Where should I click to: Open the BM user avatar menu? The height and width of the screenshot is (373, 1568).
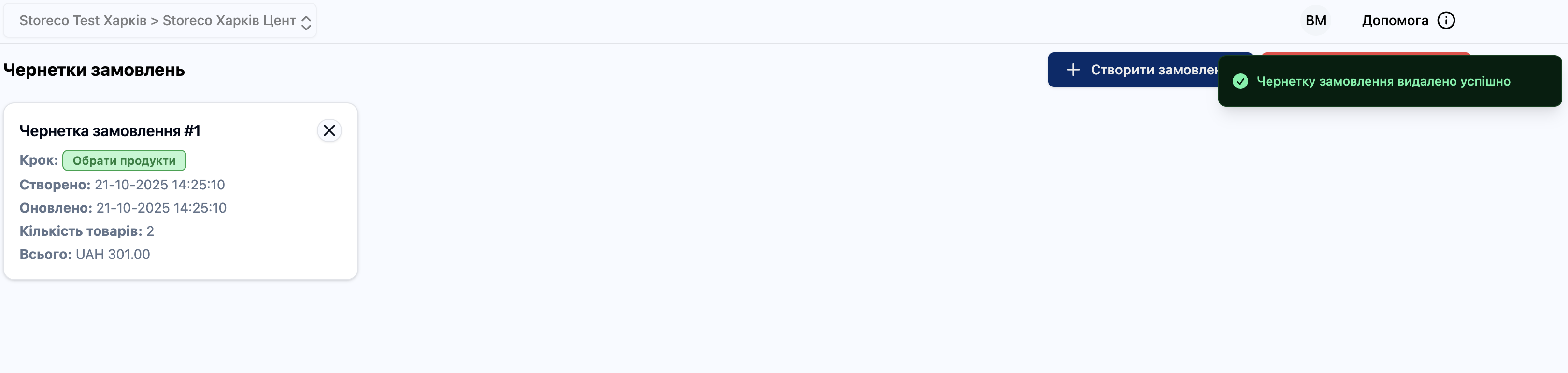(1315, 21)
